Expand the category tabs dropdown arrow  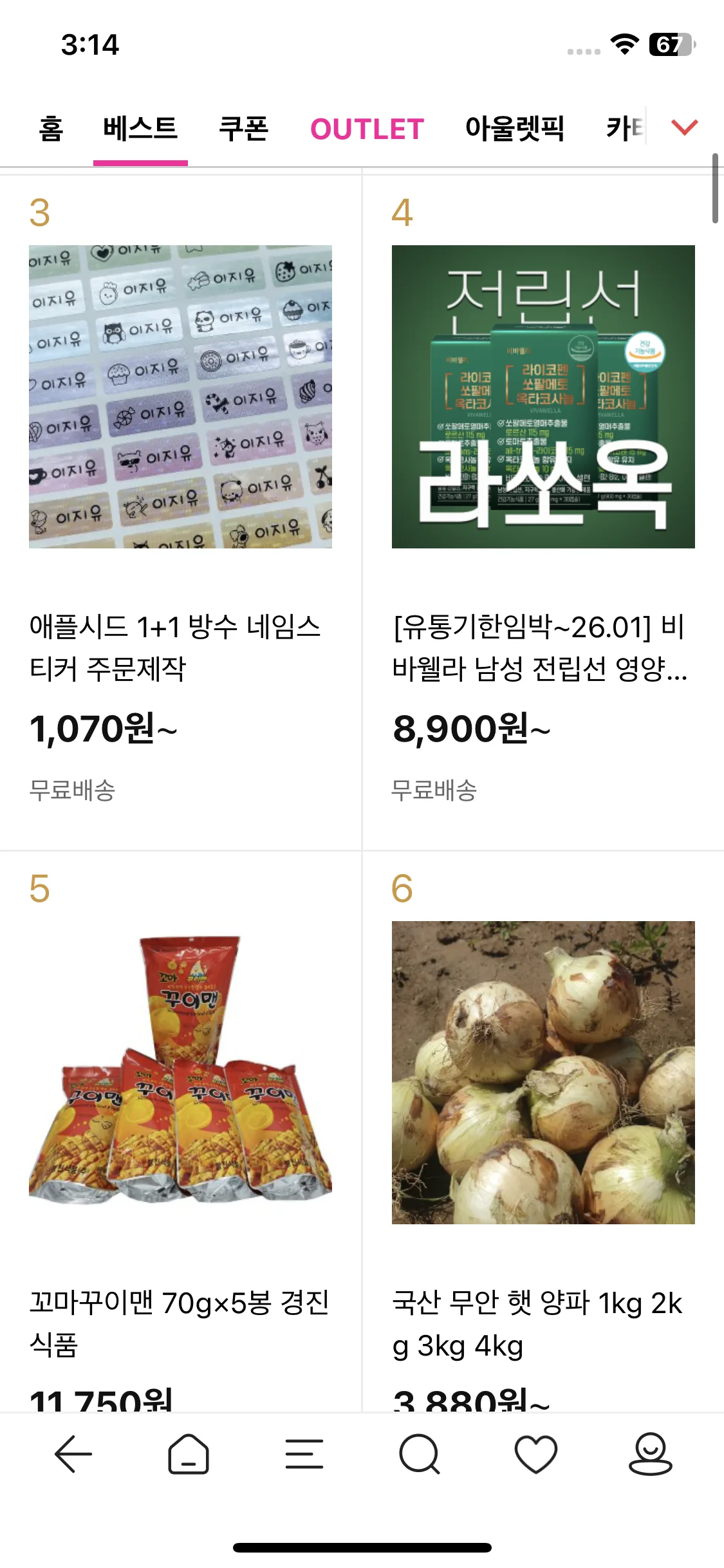tap(684, 127)
